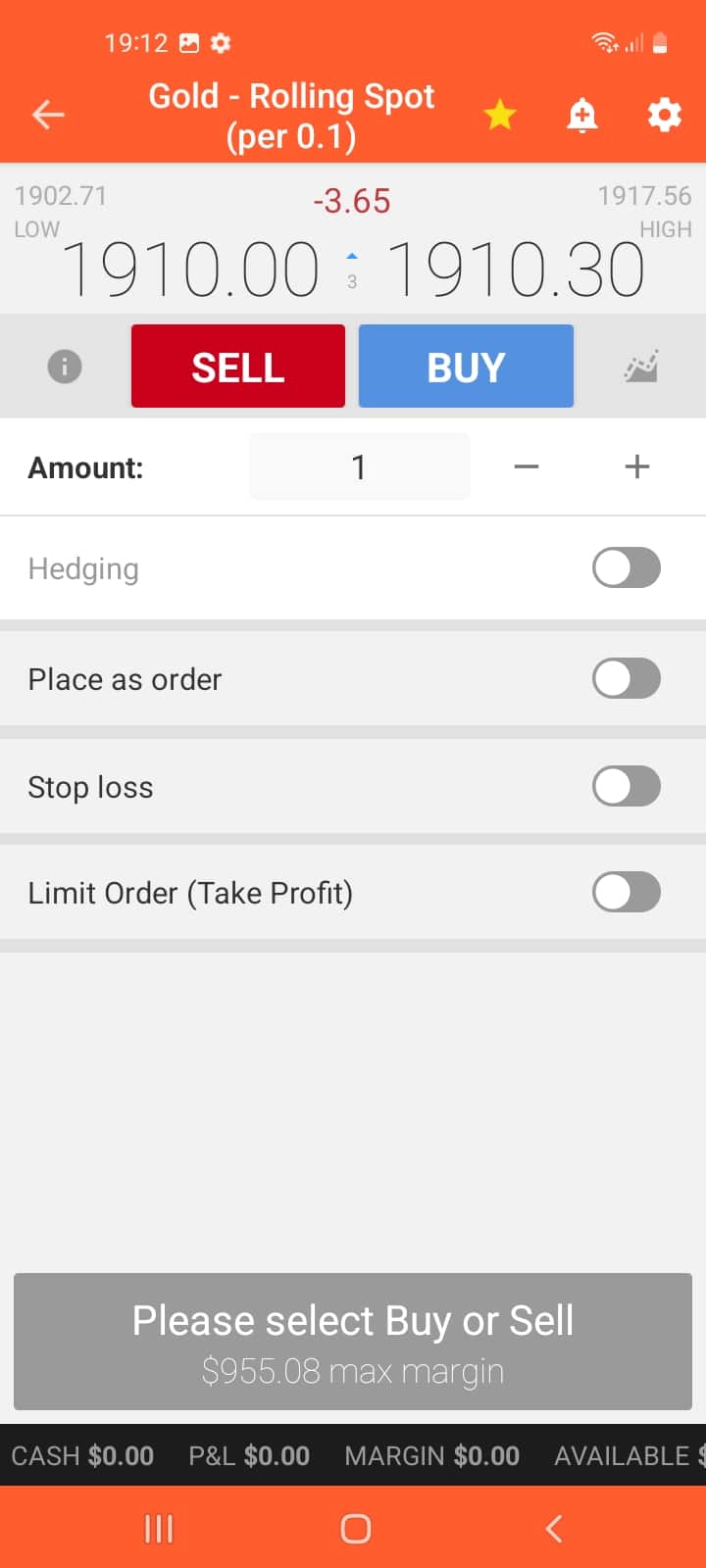Screen dimensions: 706x1568
Task: Tap the Amount input field
Action: click(359, 466)
